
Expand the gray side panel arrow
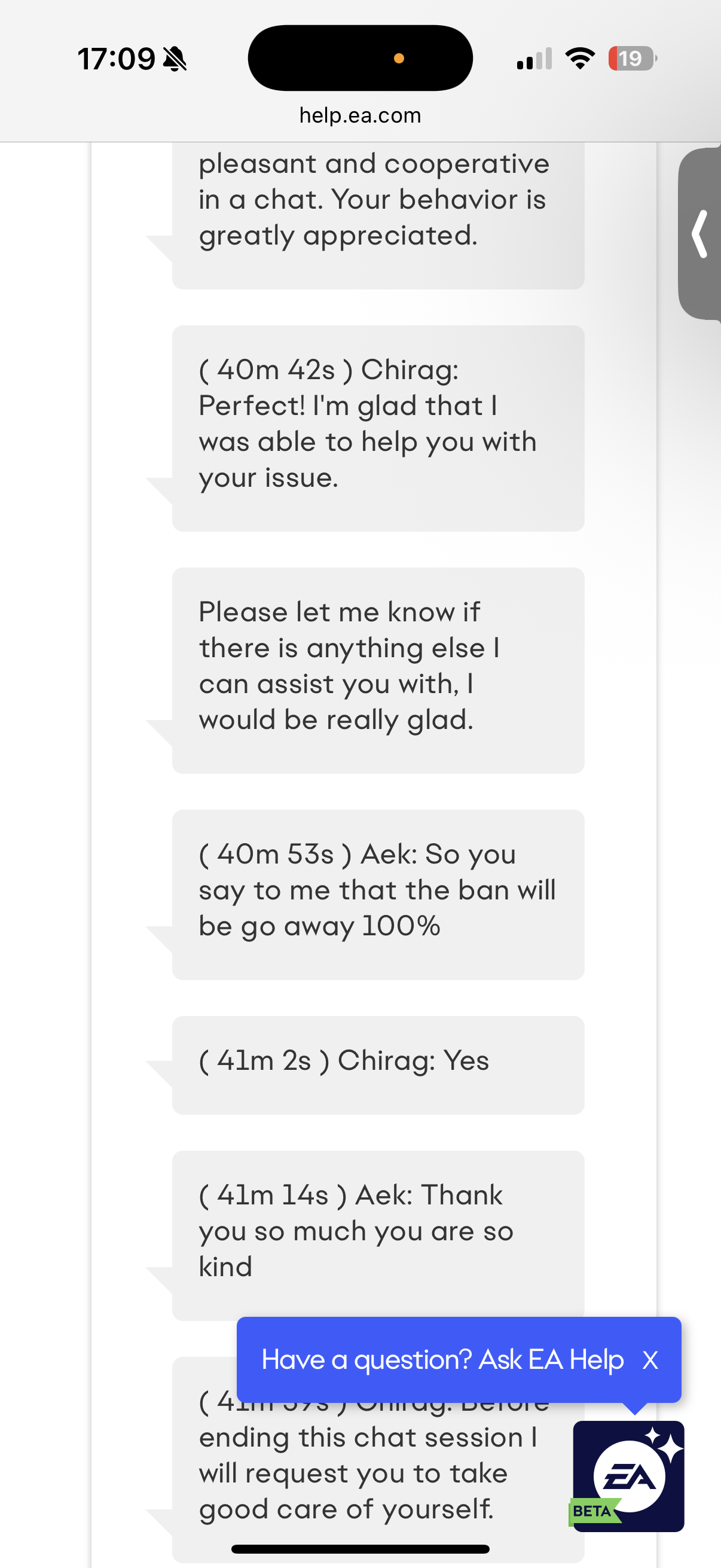(x=700, y=234)
